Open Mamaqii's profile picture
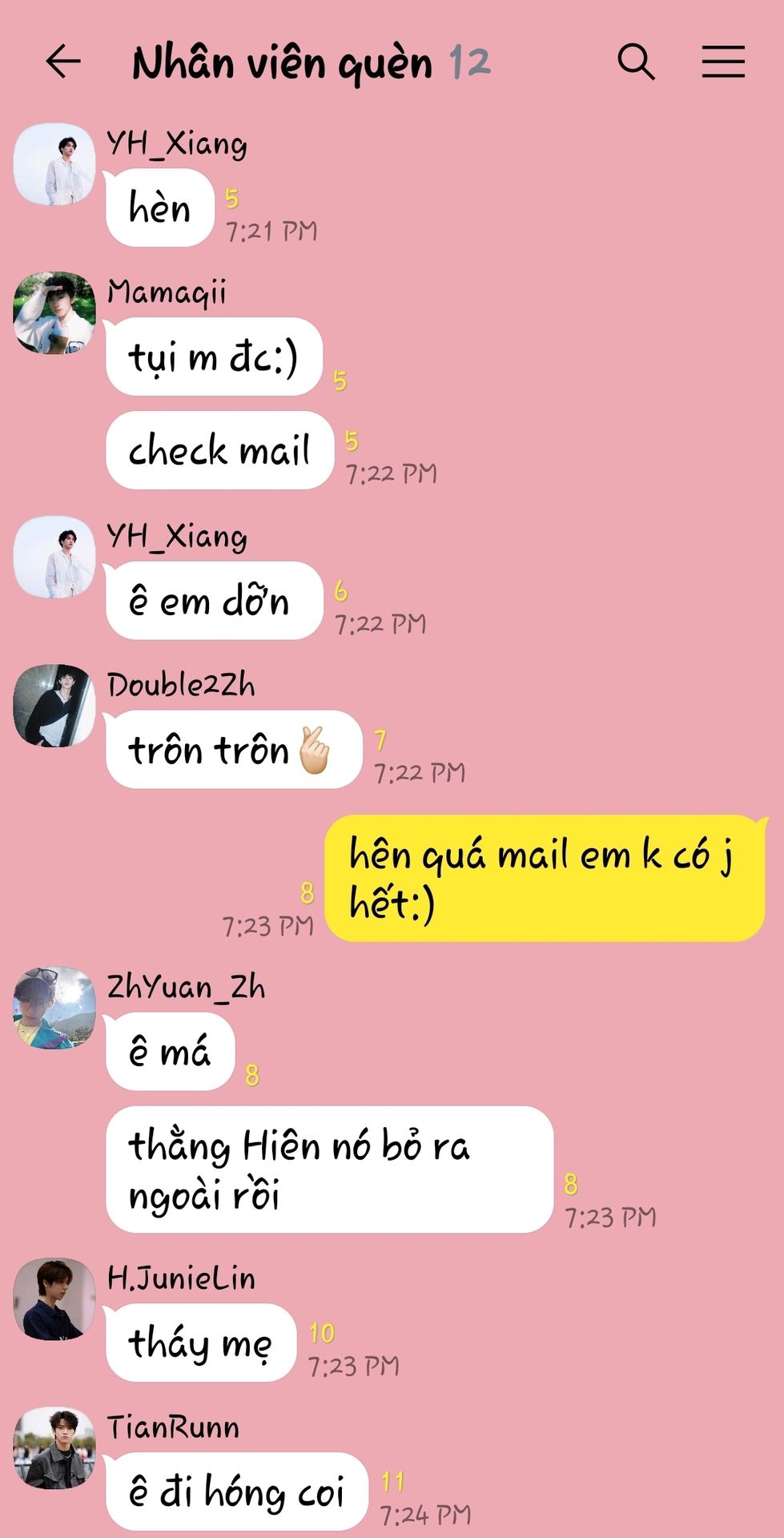This screenshot has height=1538, width=784. 54,313
